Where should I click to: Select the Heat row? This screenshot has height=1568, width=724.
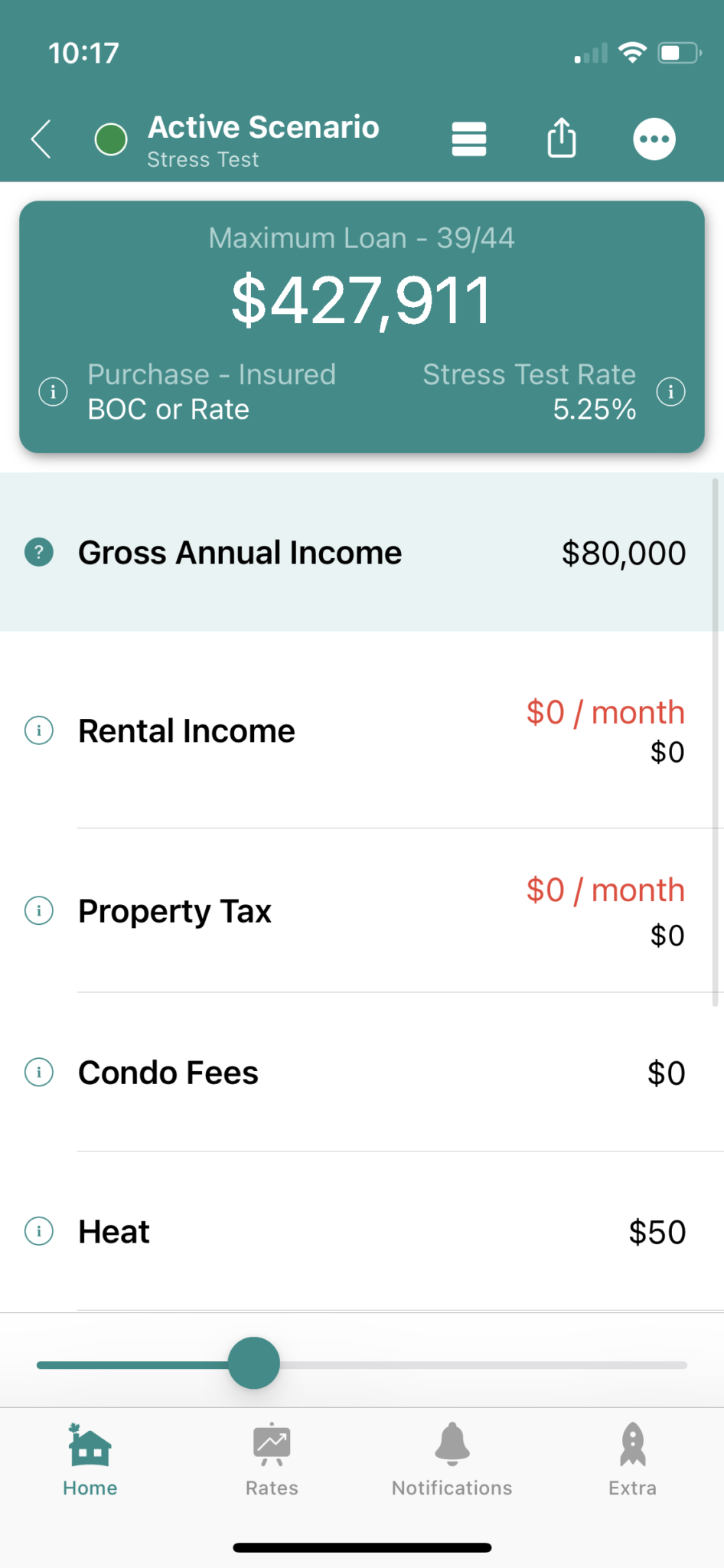coord(362,1231)
